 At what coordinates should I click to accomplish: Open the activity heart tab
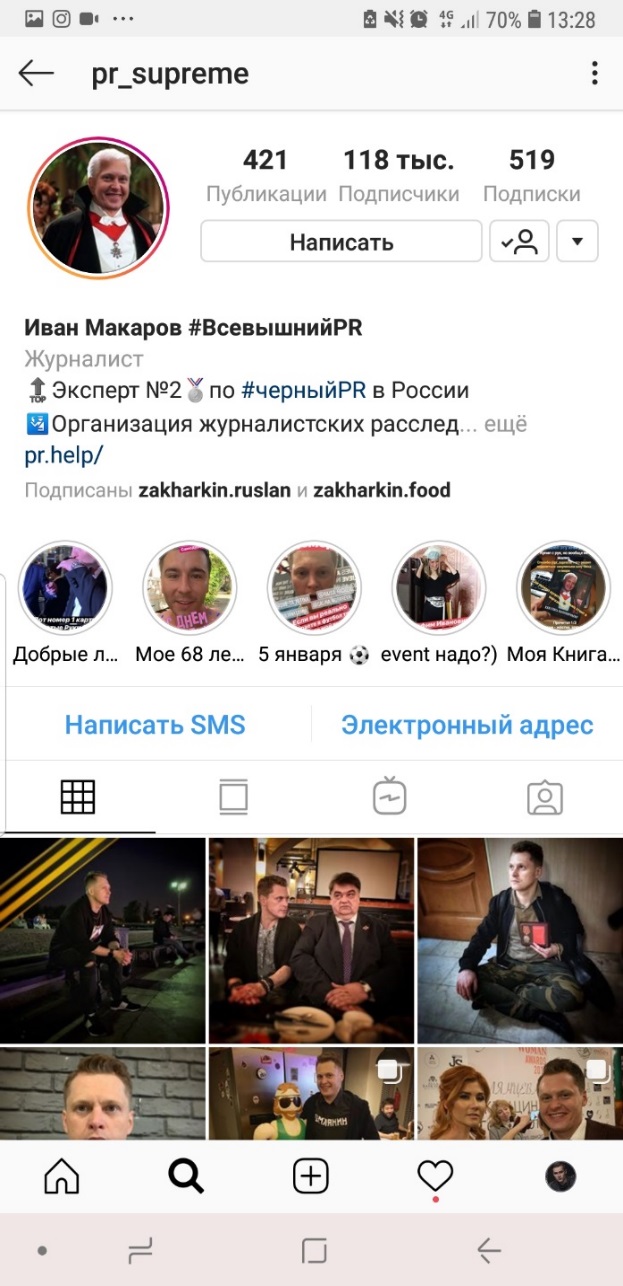click(x=435, y=1176)
